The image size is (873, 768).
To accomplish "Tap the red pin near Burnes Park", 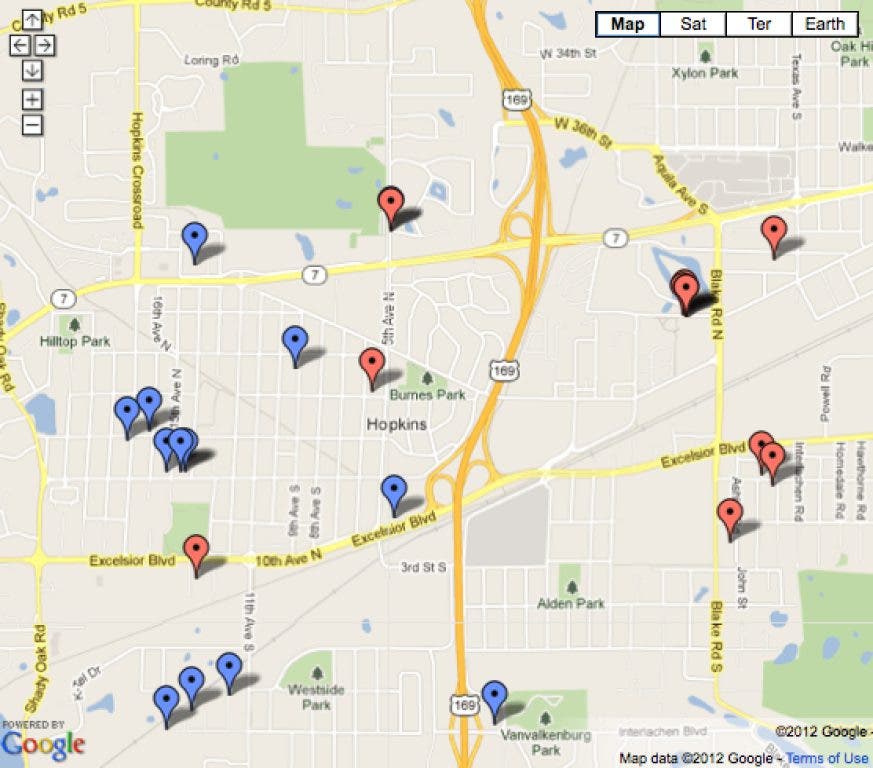I will click(372, 365).
